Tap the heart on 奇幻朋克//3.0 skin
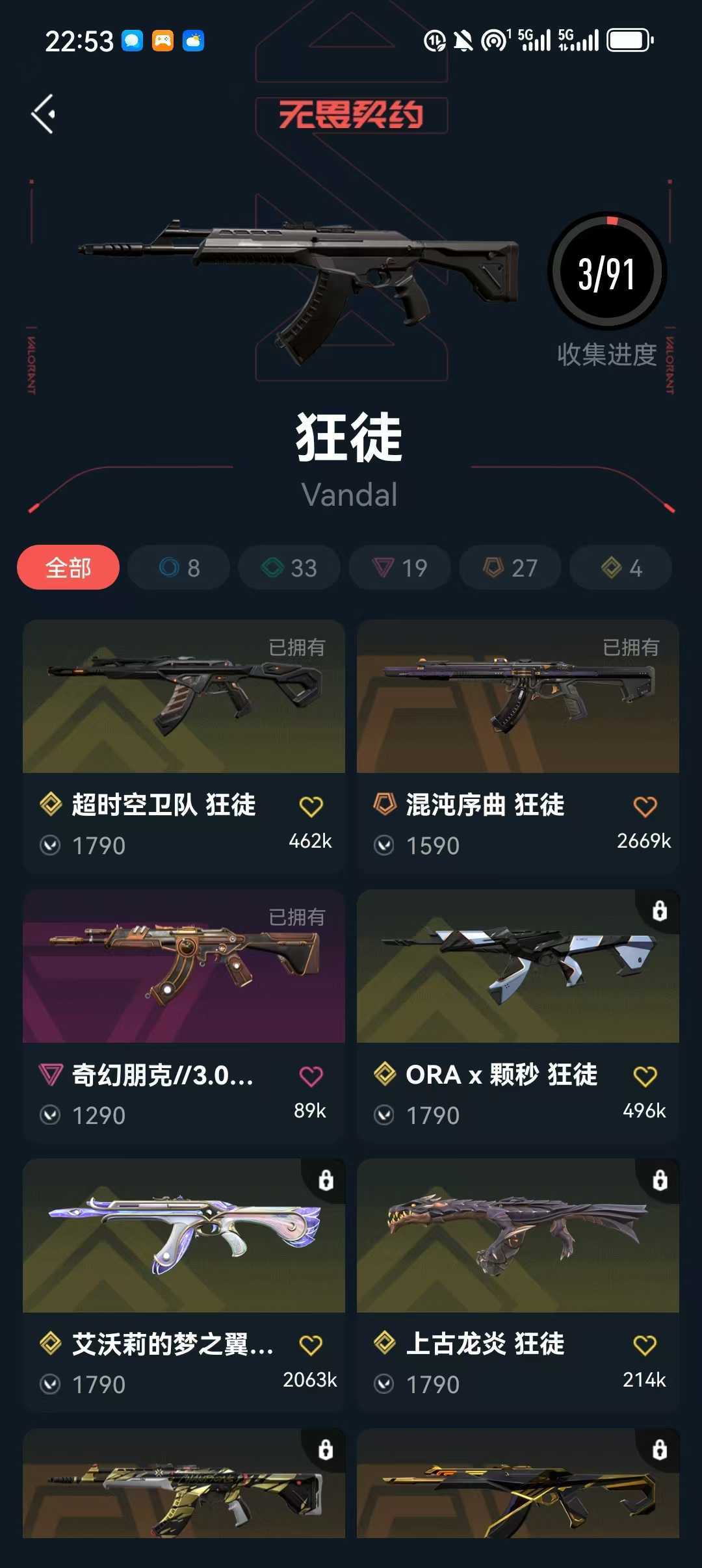The height and width of the screenshot is (1568, 702). pos(311,1077)
